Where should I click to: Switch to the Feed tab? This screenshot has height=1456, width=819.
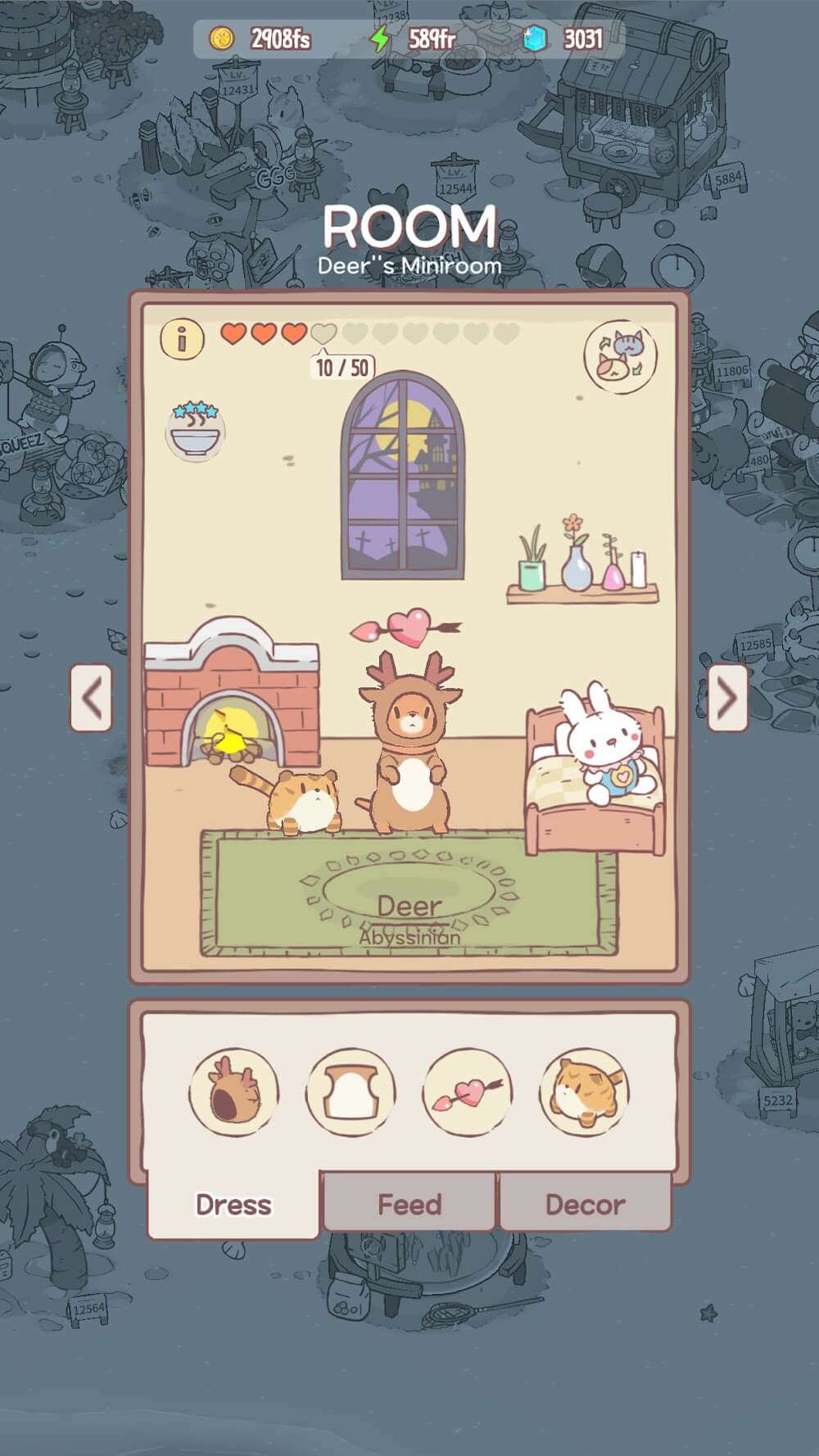(409, 1204)
